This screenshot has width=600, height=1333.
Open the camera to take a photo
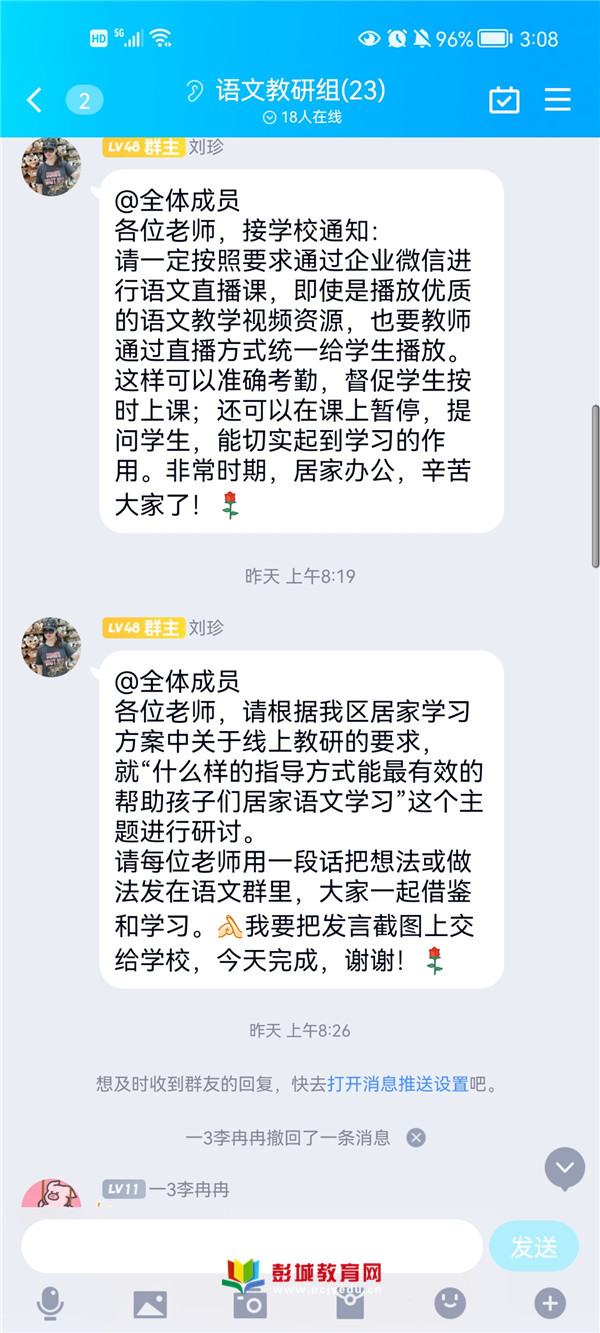click(x=250, y=1303)
